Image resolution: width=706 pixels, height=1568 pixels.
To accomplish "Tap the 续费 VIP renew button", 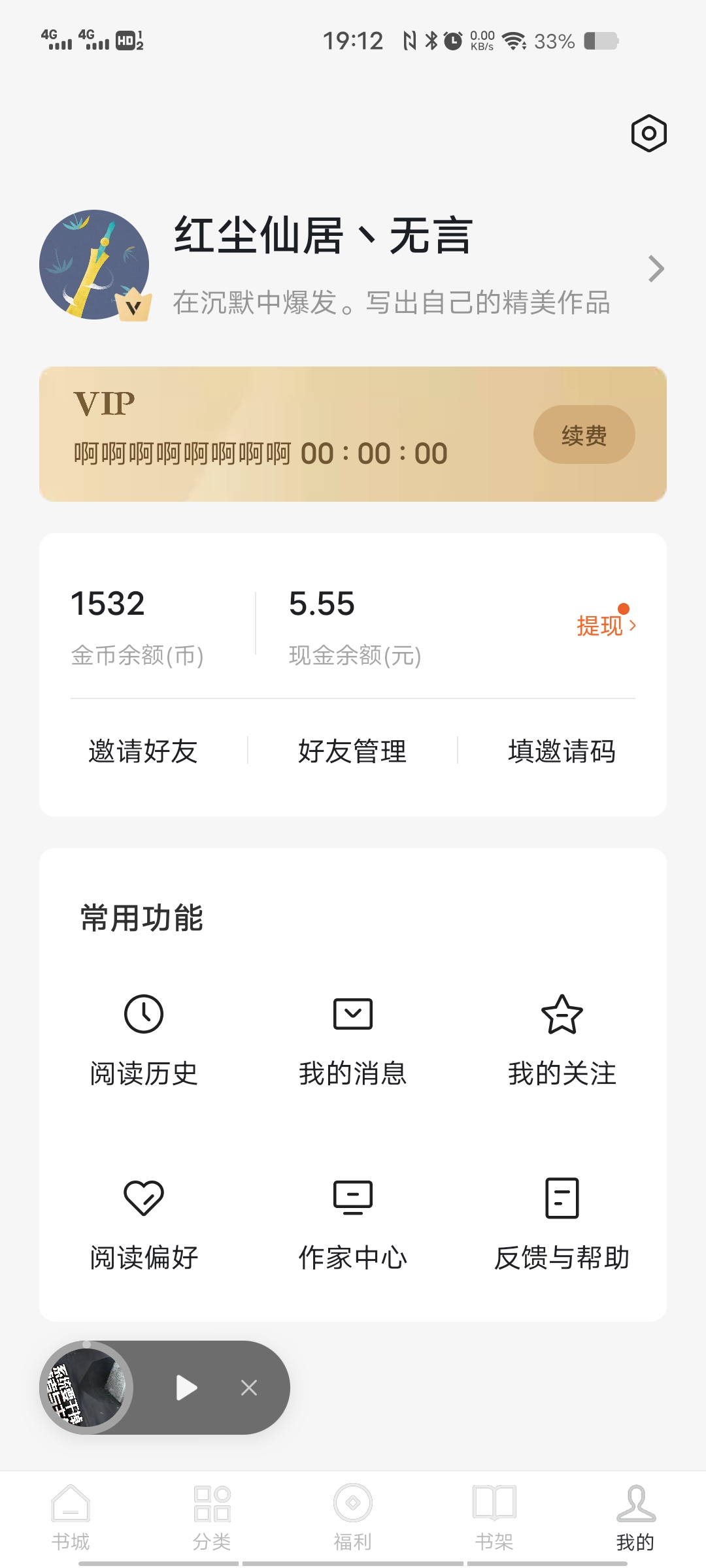I will [584, 435].
